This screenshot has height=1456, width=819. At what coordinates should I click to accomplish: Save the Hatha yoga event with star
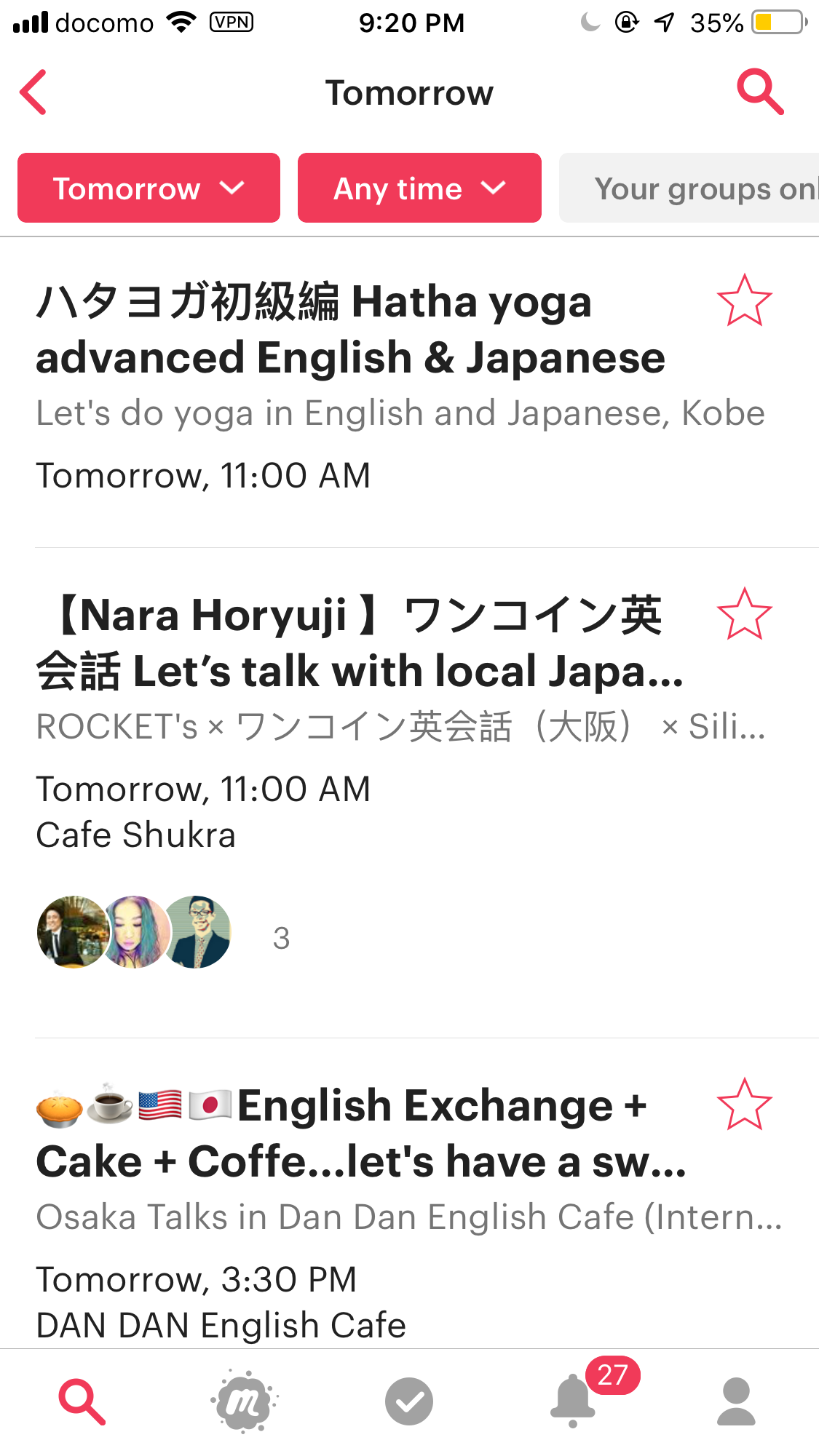[x=744, y=301]
